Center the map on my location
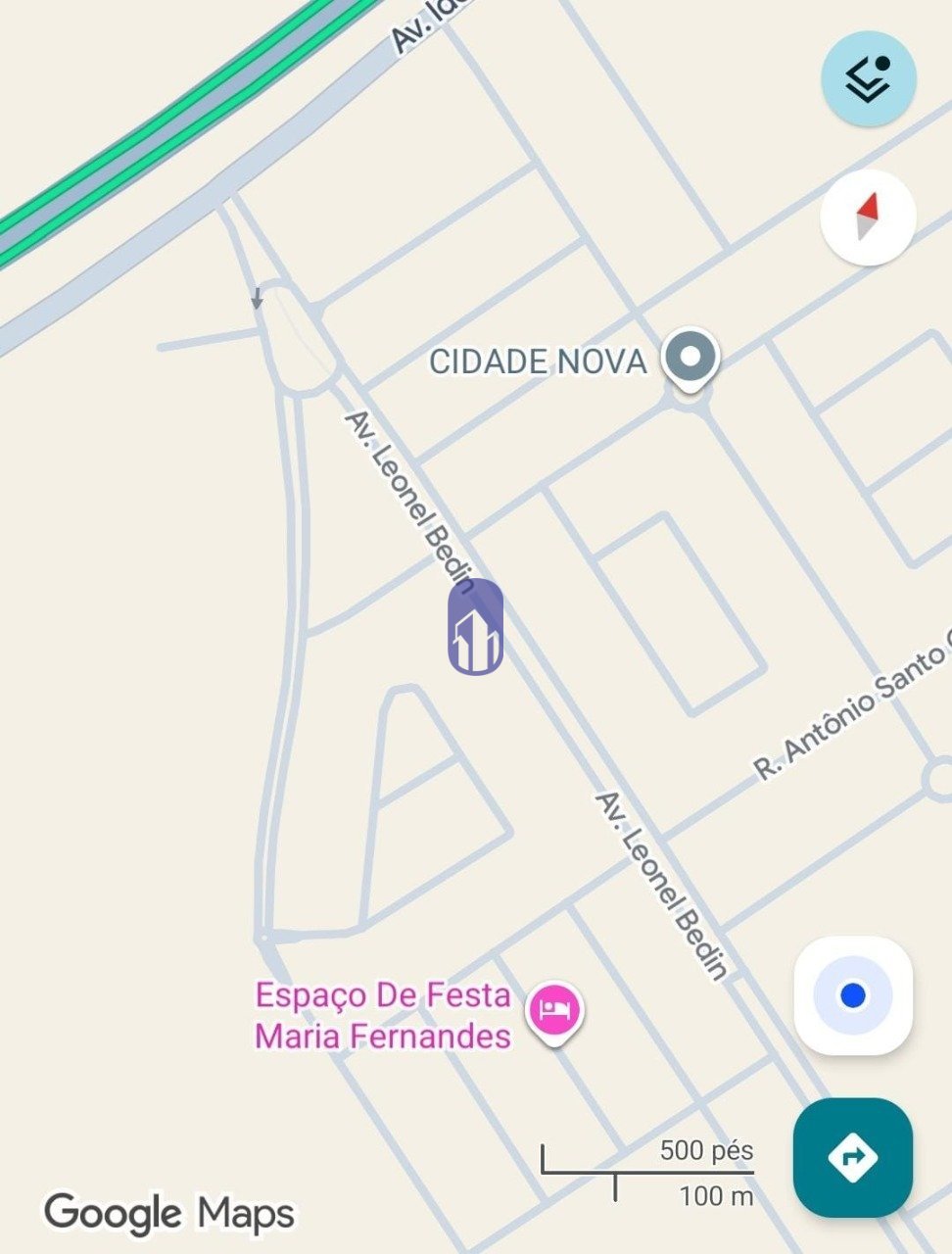 [x=853, y=995]
